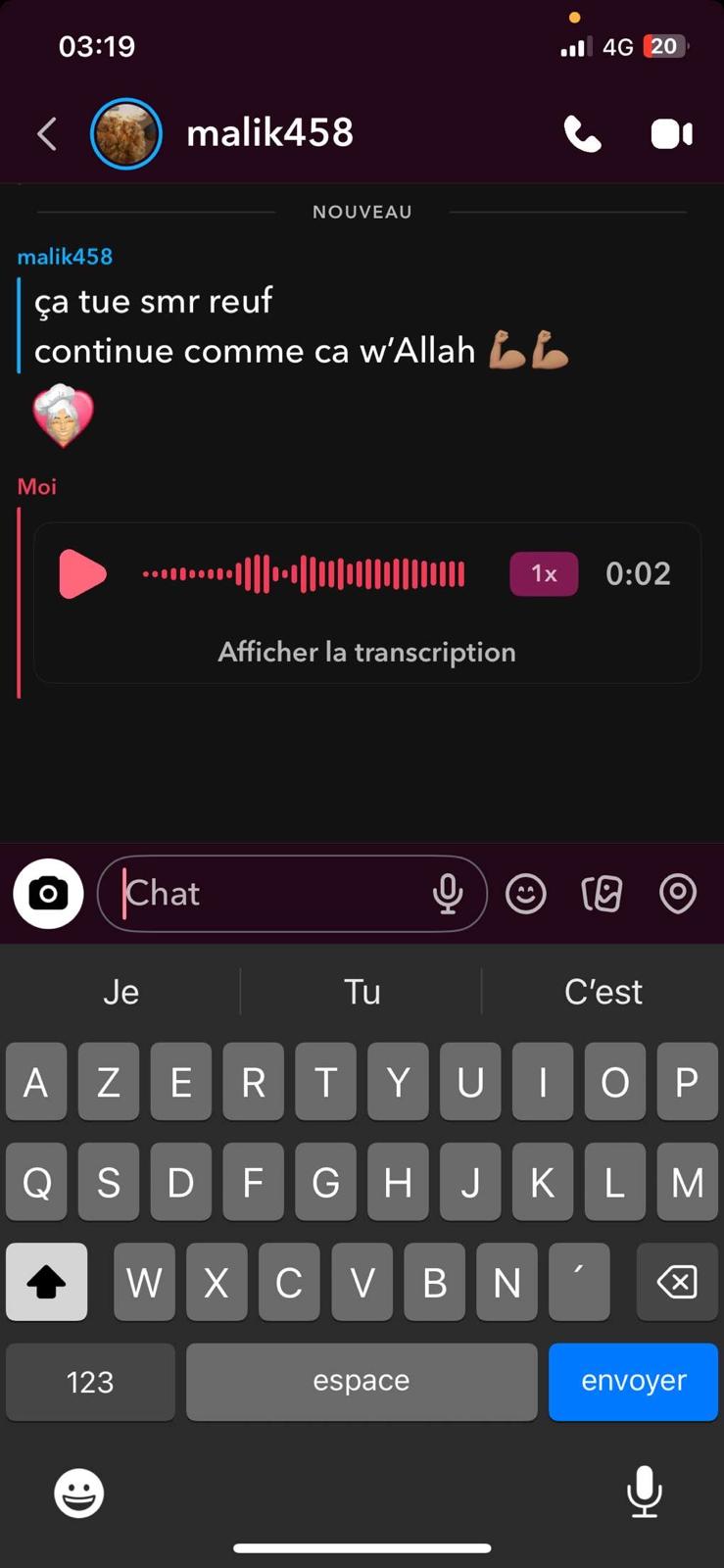This screenshot has height=1568, width=724.
Task: Open the camera from the chat bar
Action: click(x=48, y=894)
